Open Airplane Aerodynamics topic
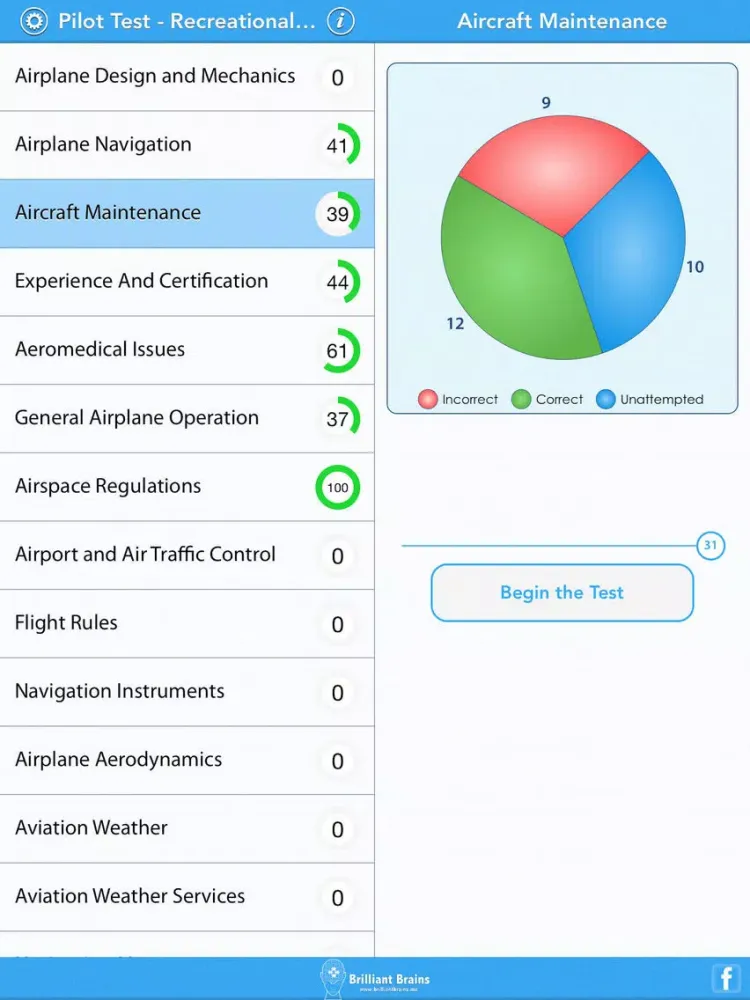The height and width of the screenshot is (1000, 750). [187, 760]
